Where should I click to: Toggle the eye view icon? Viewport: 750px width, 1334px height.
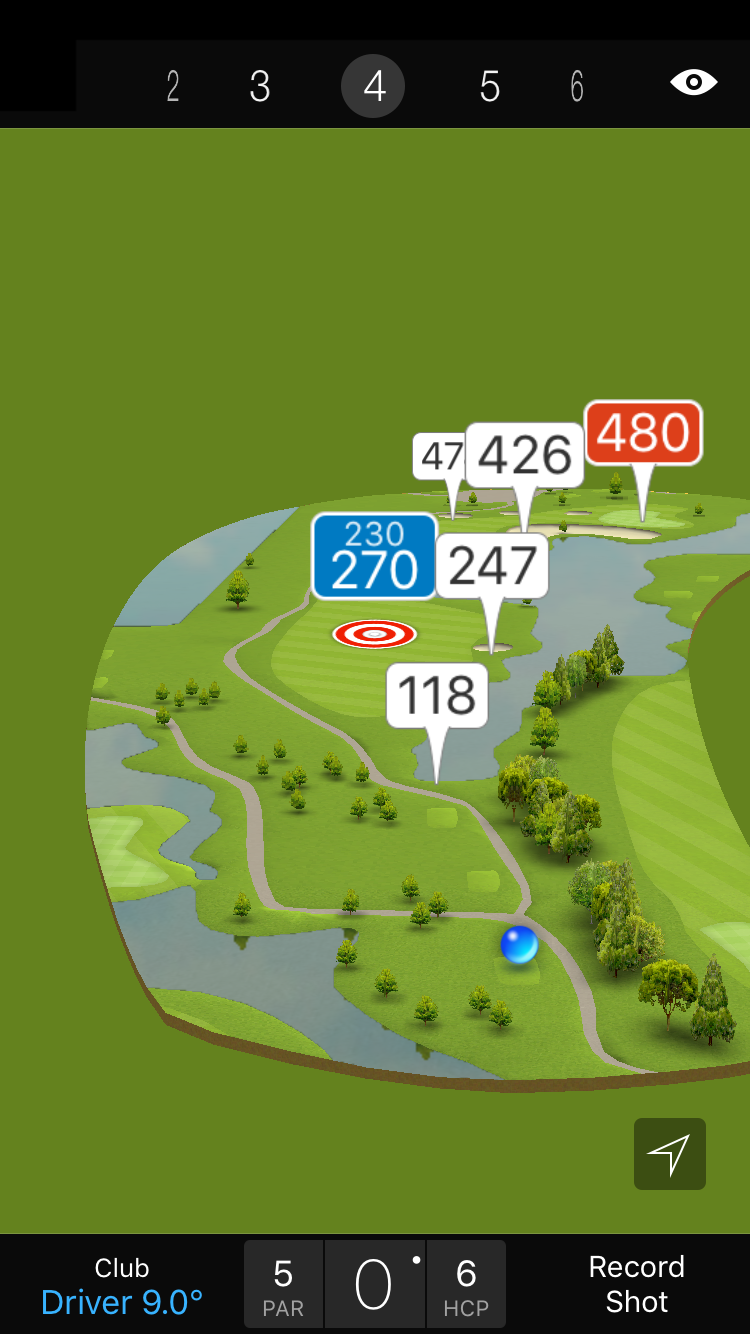(693, 83)
